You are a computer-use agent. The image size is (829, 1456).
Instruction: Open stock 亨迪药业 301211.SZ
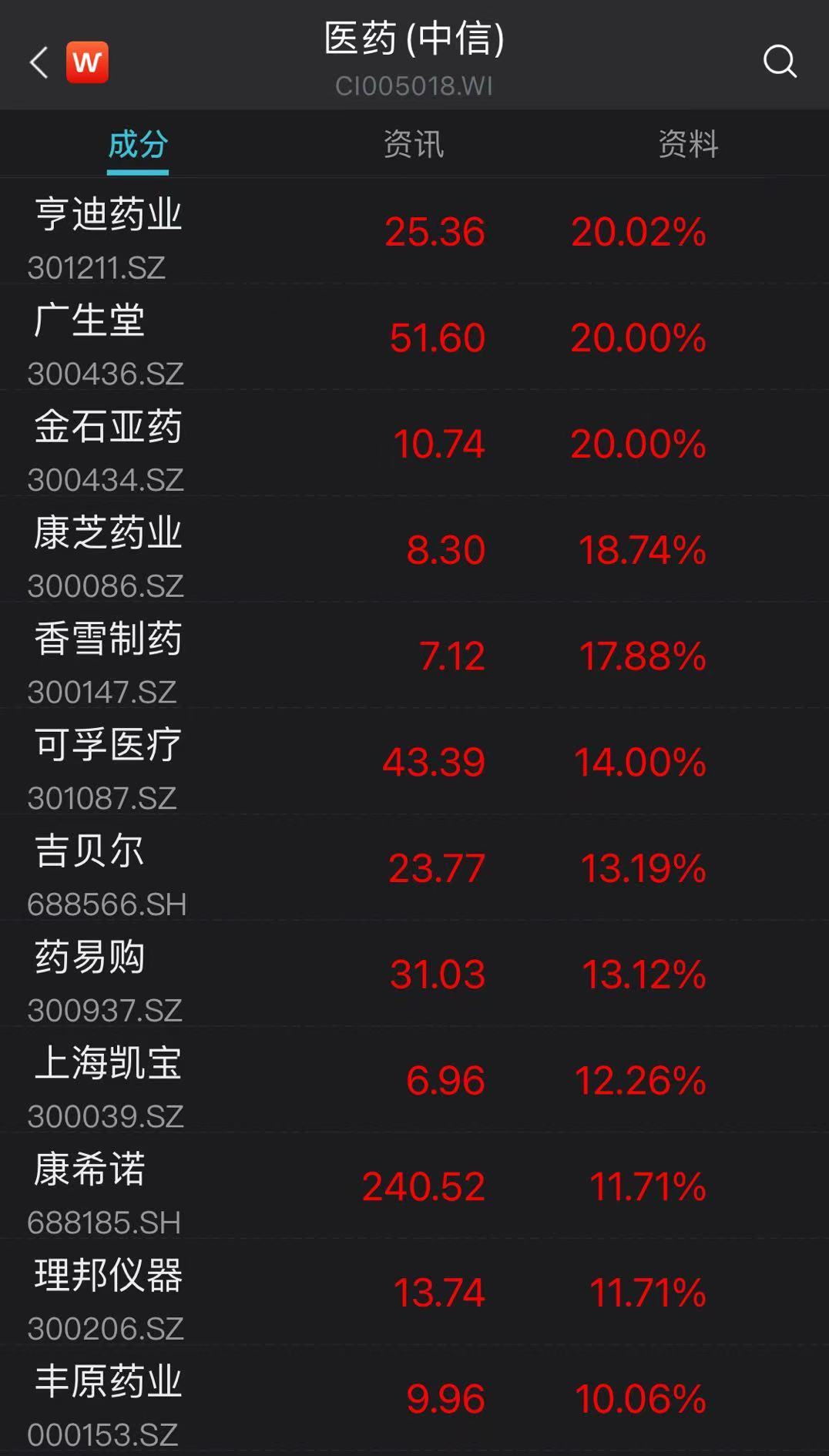[x=108, y=231]
